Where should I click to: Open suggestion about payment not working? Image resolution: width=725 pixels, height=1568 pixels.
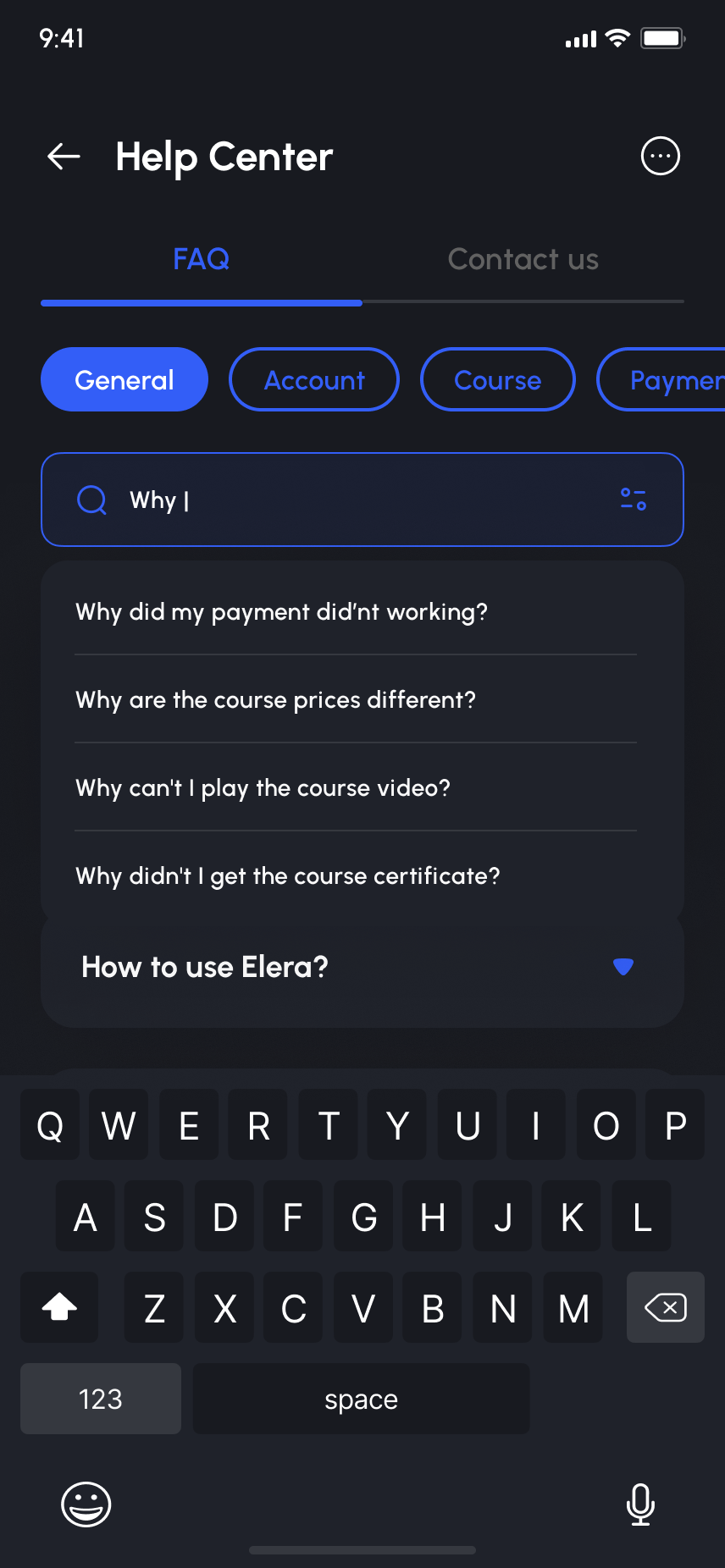click(x=281, y=612)
